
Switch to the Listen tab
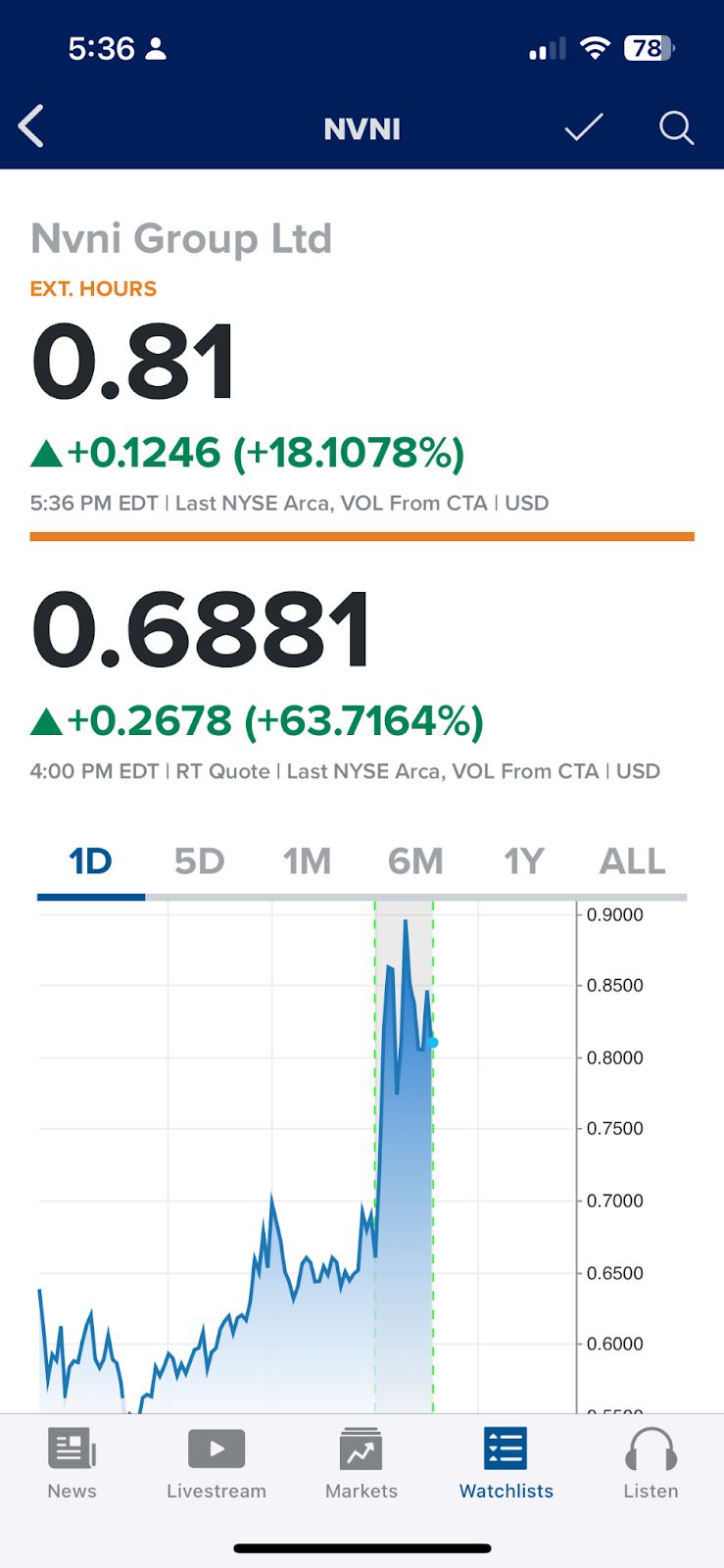[651, 1464]
